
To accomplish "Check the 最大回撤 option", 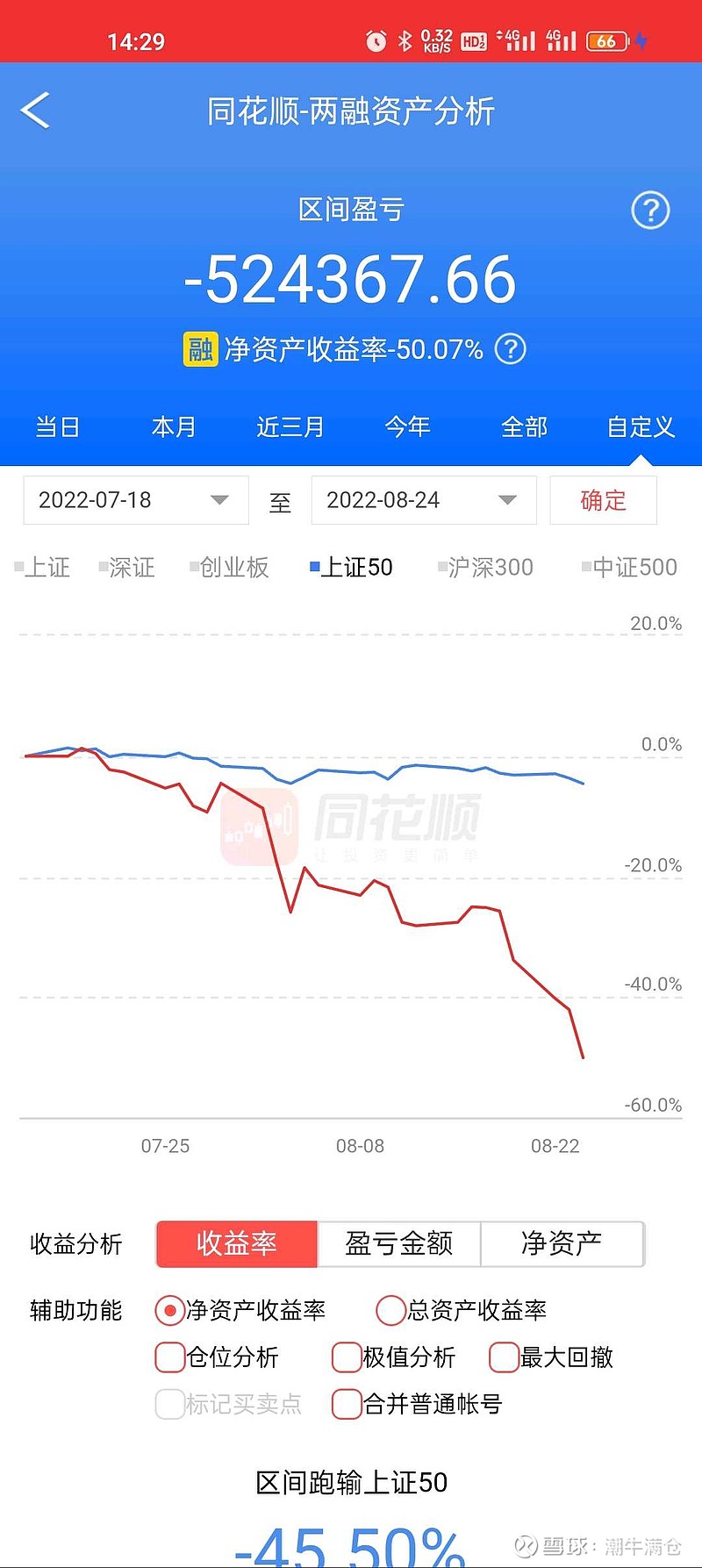I will coord(551,1357).
